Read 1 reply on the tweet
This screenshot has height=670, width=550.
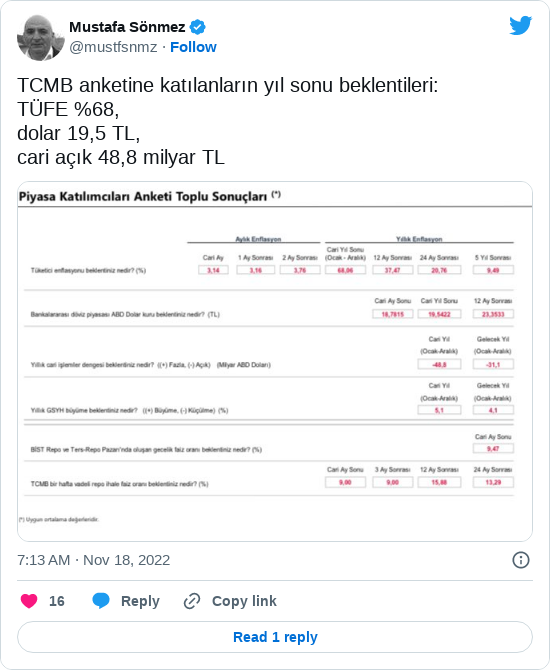click(x=275, y=637)
